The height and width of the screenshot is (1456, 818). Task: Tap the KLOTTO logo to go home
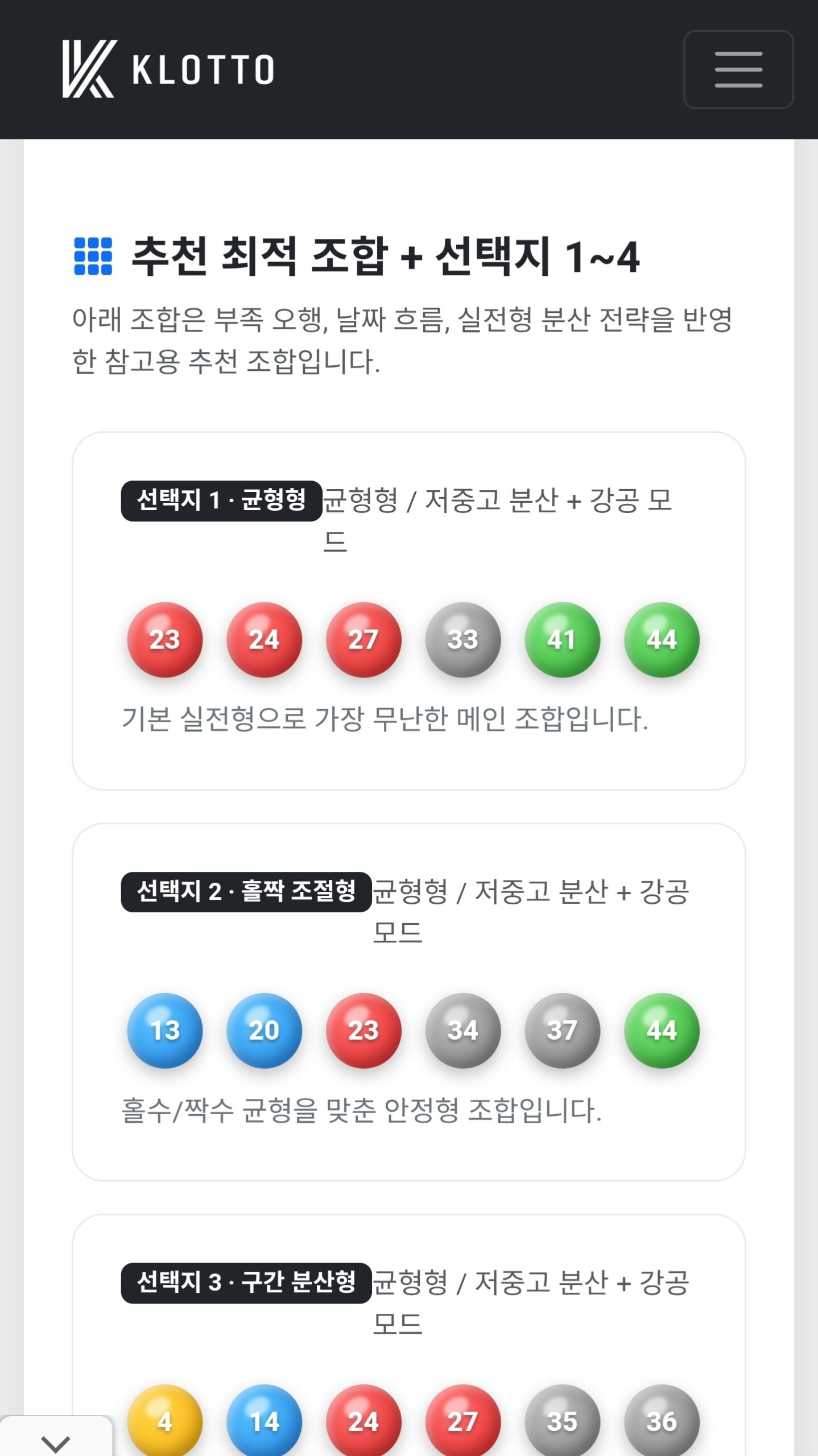click(x=168, y=69)
